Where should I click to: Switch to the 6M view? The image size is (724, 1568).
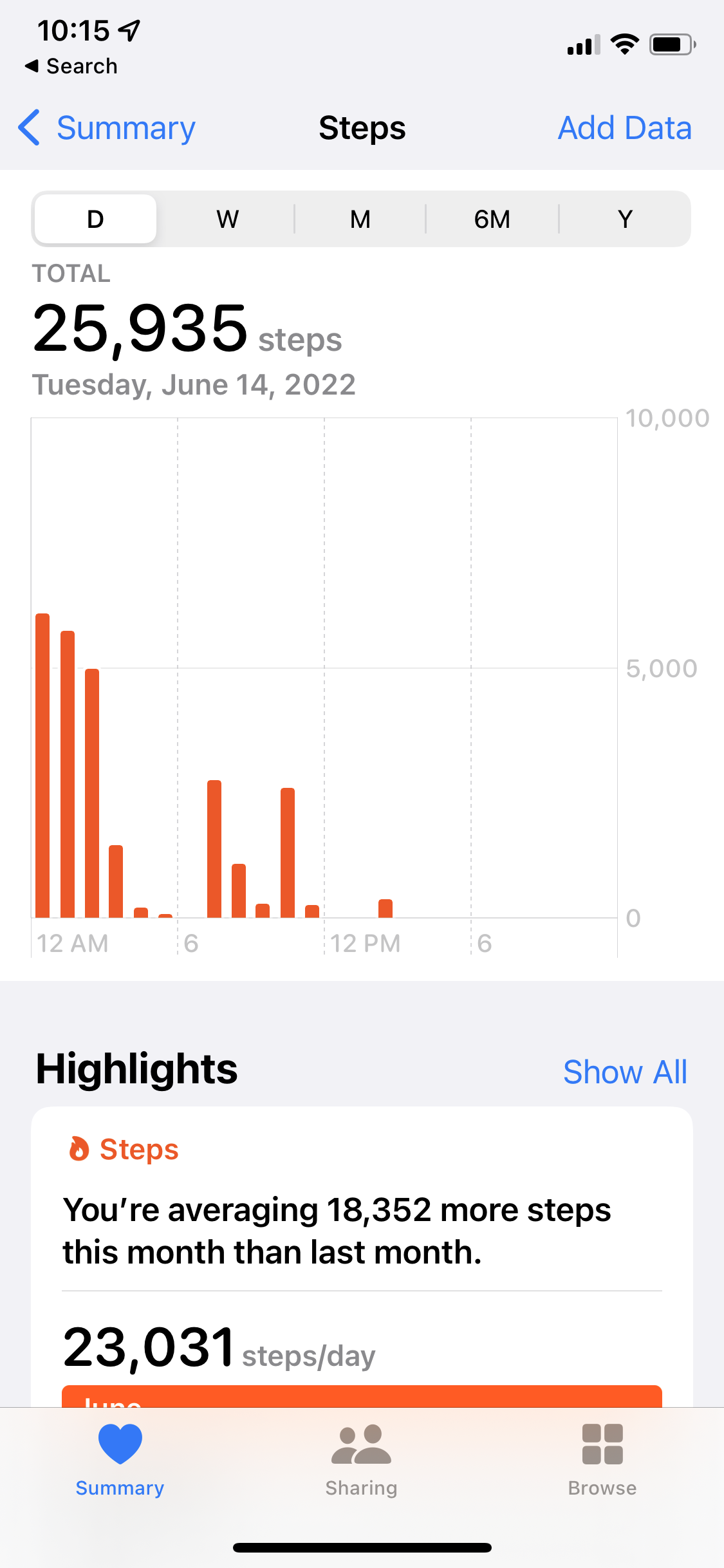coord(492,219)
